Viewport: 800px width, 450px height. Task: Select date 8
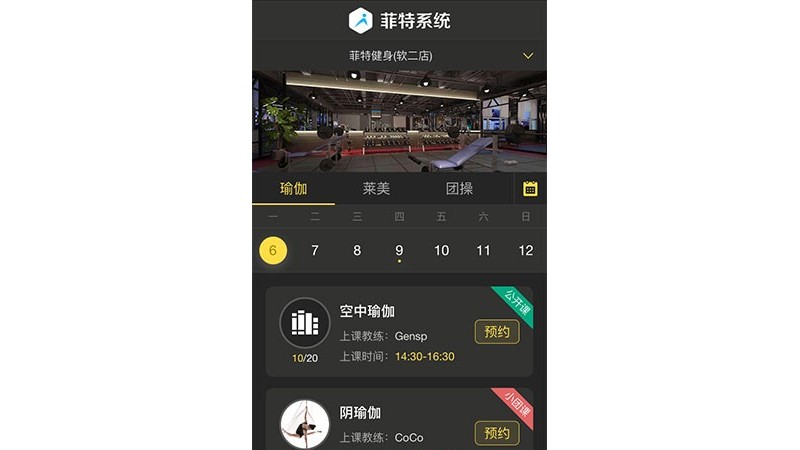357,250
